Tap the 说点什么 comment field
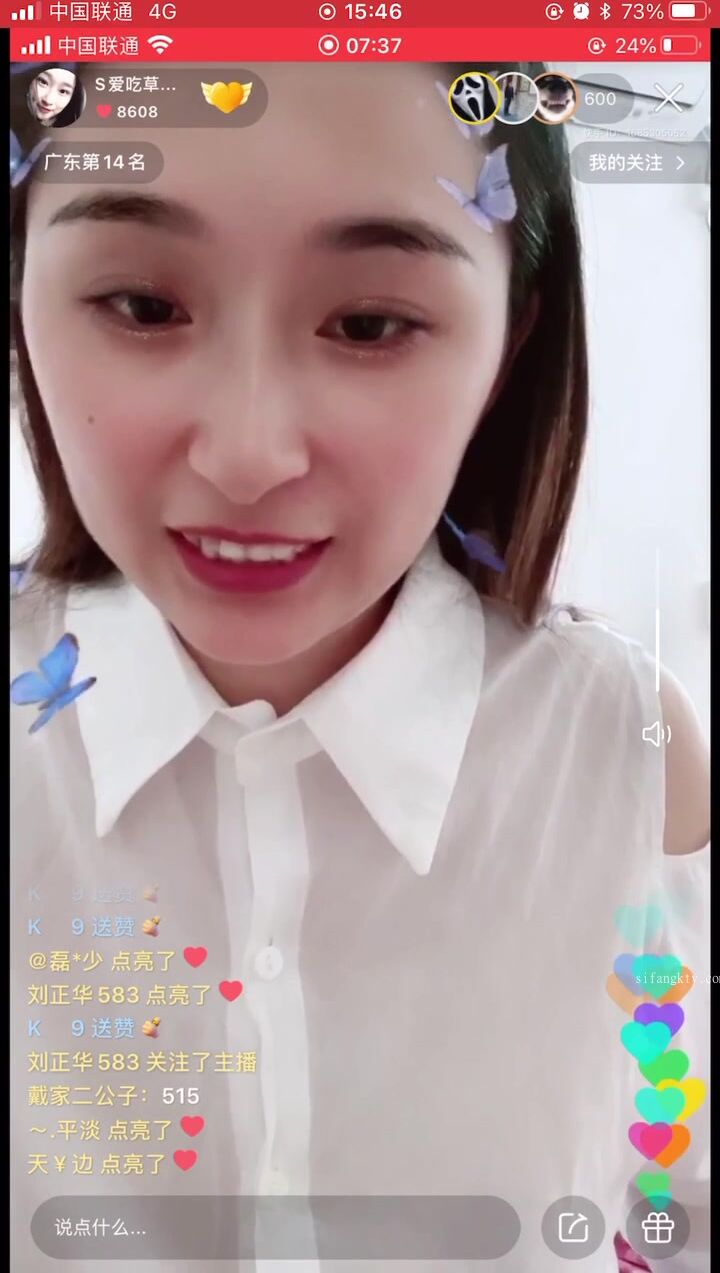Screen dimensions: 720x1273 tap(275, 1227)
